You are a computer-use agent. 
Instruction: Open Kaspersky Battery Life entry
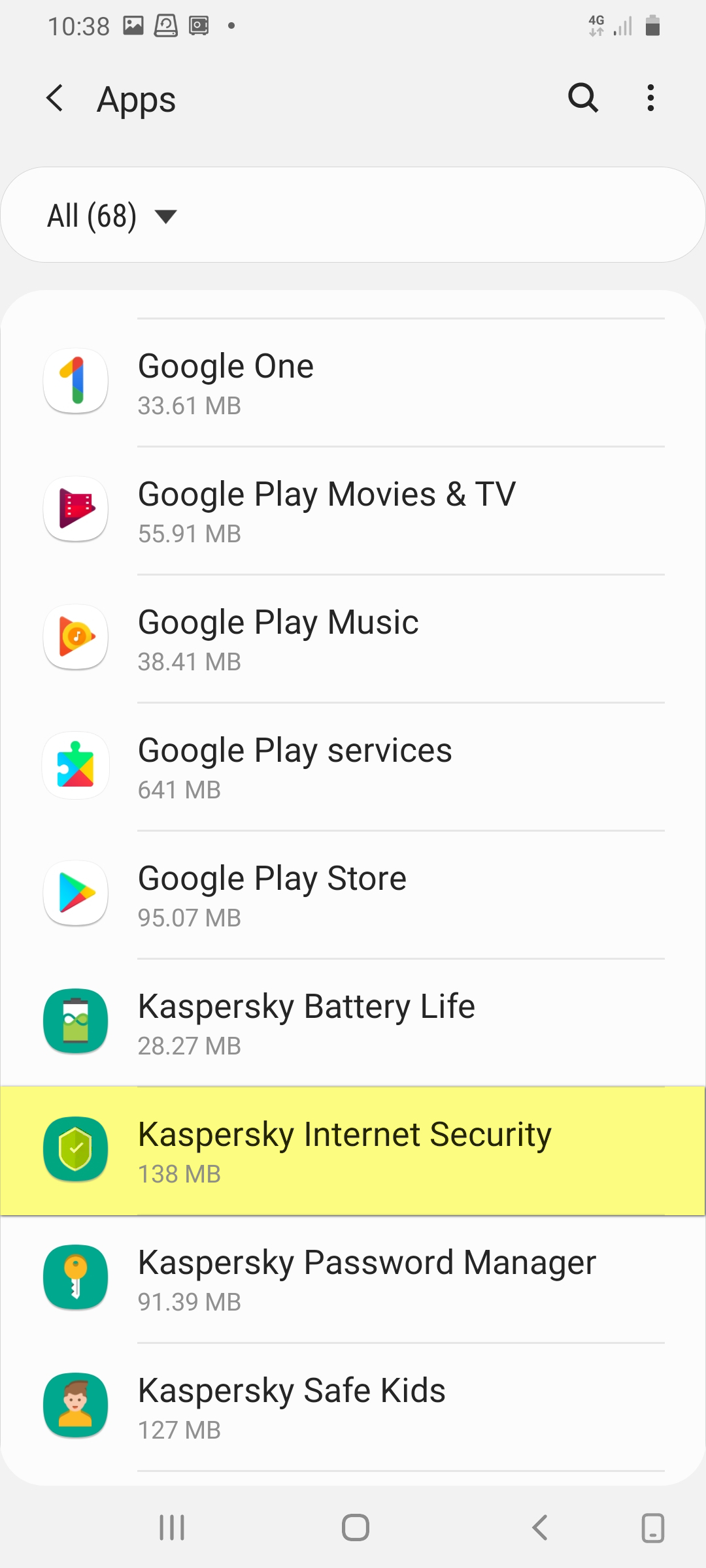(353, 1022)
